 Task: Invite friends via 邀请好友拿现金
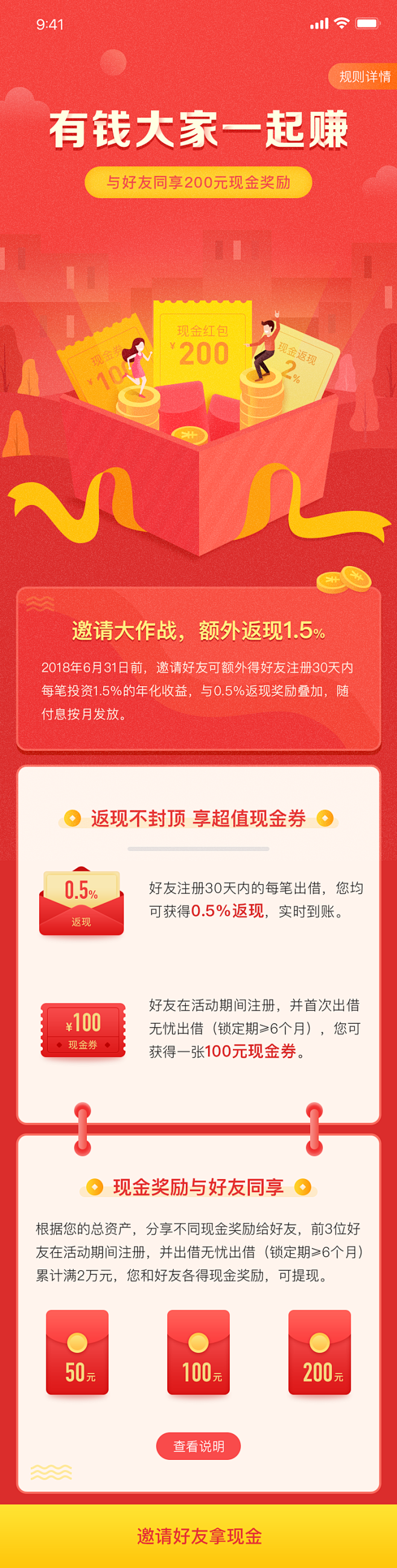pos(198,1535)
